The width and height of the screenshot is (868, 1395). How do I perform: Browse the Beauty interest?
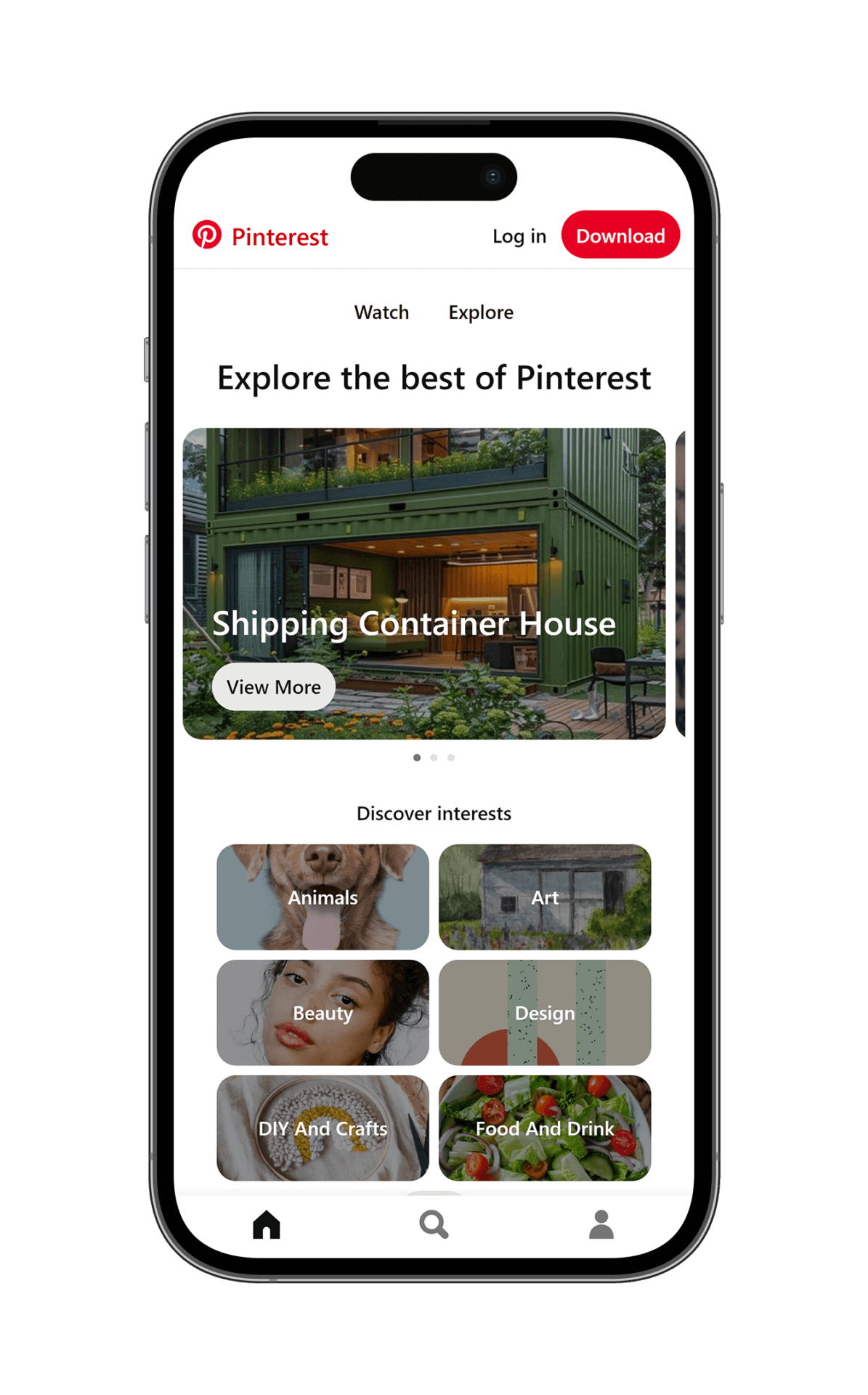point(323,1013)
